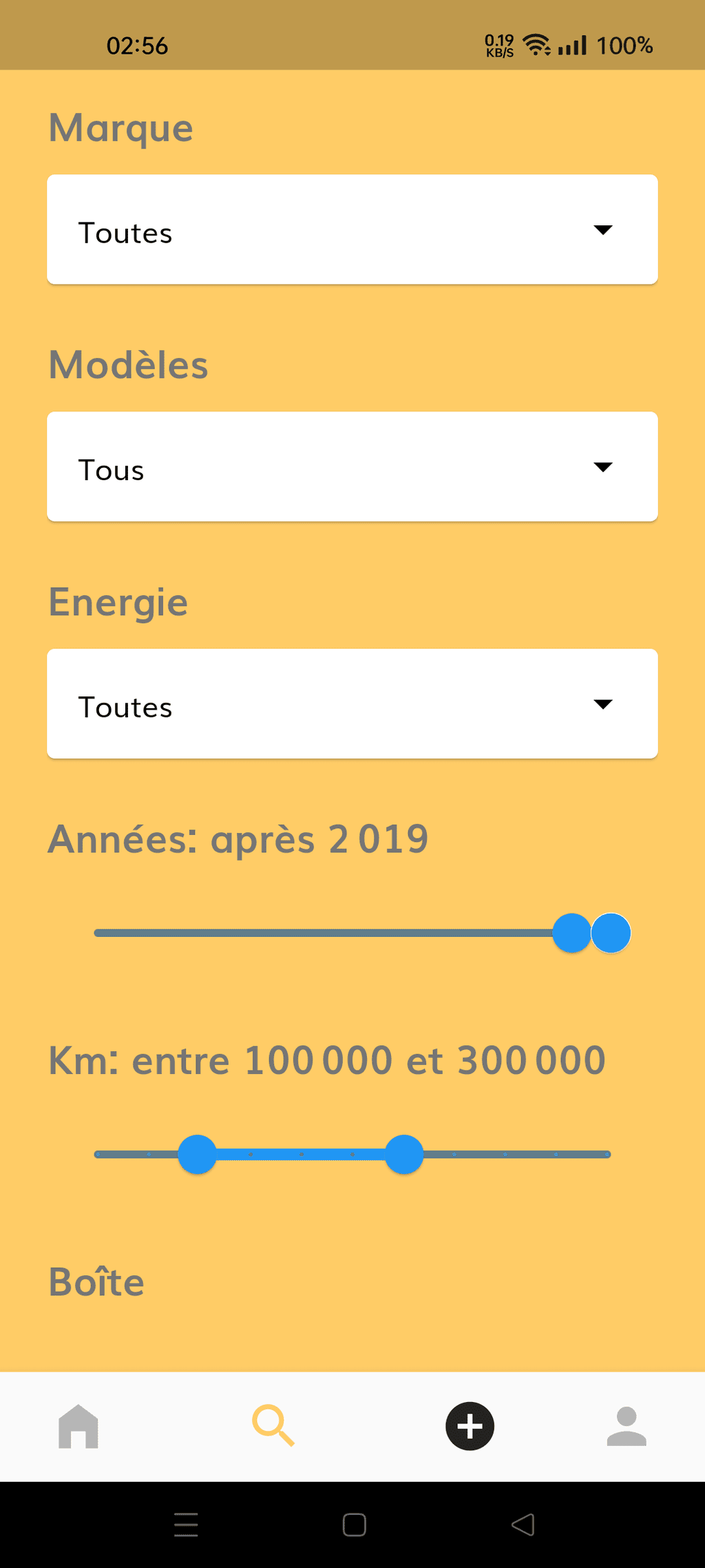
Task: Tap the Années slider right handle
Action: click(611, 933)
